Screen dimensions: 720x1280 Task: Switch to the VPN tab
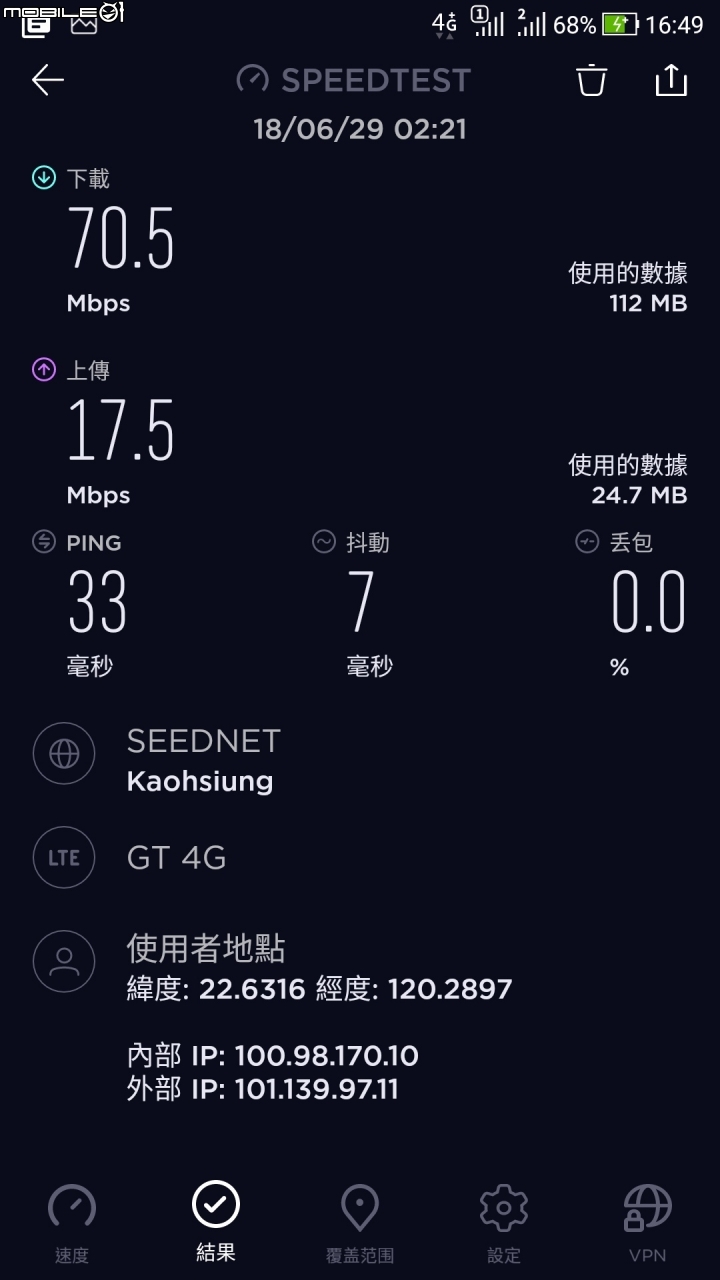tap(647, 1223)
